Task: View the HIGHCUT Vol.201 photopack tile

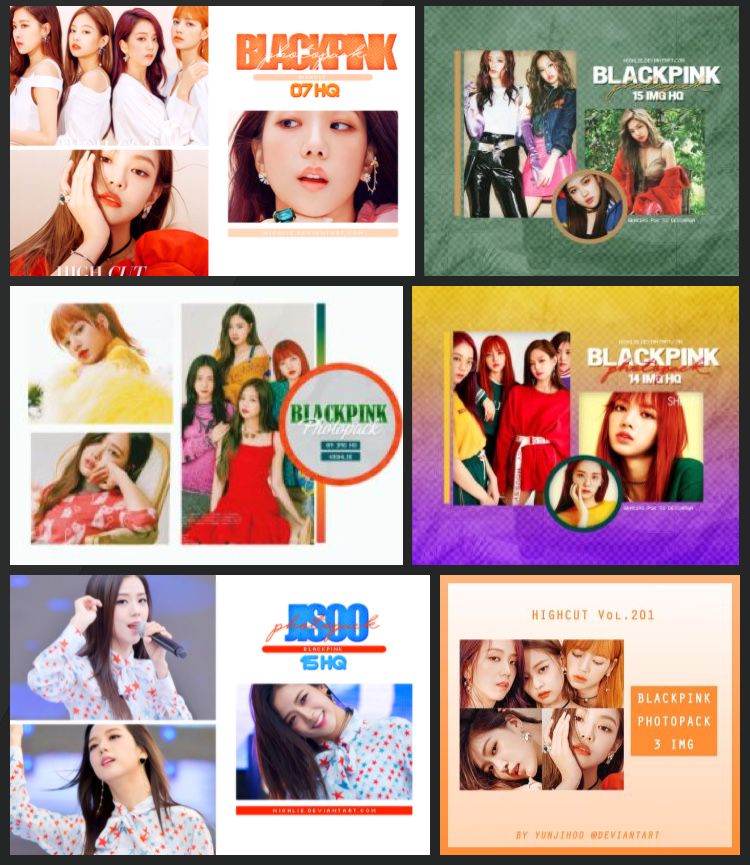Action: pyautogui.click(x=589, y=714)
